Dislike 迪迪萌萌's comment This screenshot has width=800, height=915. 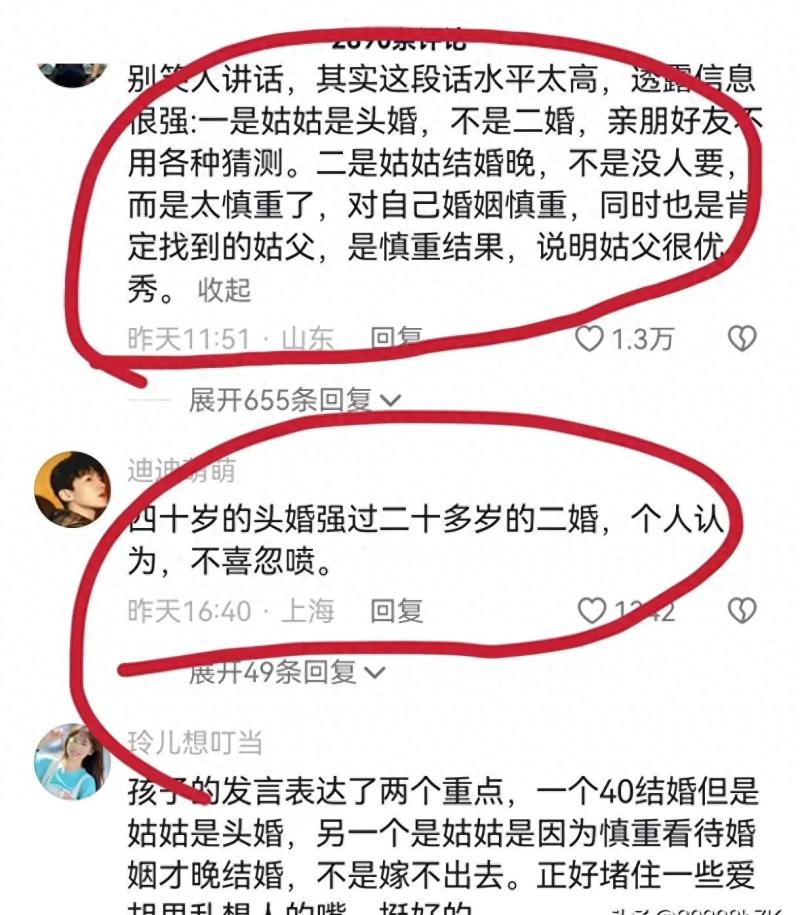741,610
